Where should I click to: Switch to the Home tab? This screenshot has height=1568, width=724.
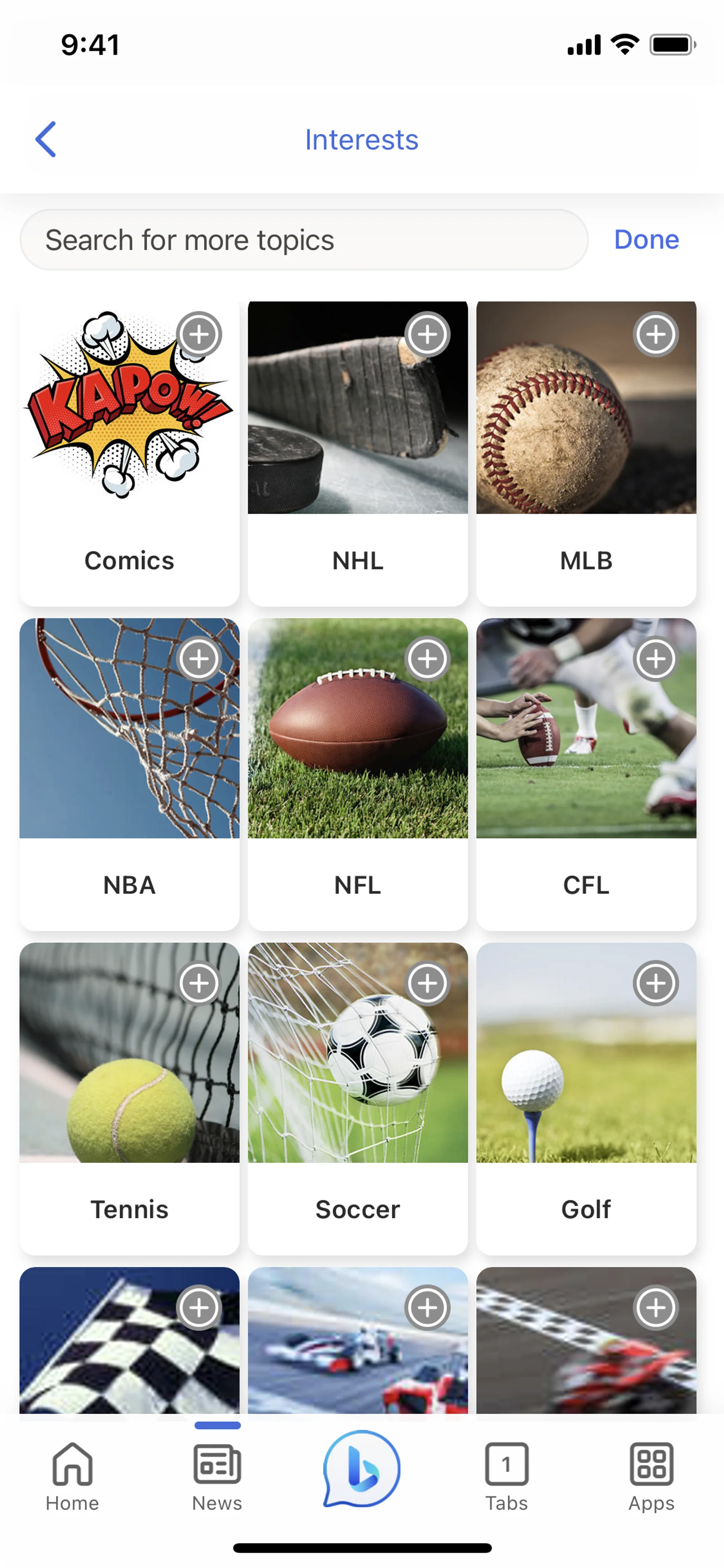[x=72, y=1477]
